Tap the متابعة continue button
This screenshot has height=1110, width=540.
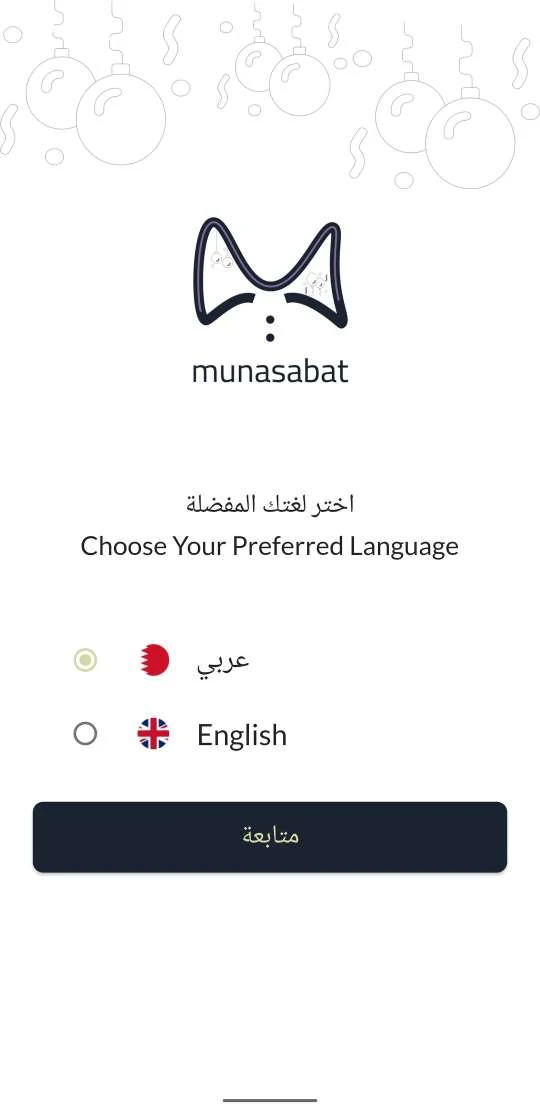pos(270,837)
